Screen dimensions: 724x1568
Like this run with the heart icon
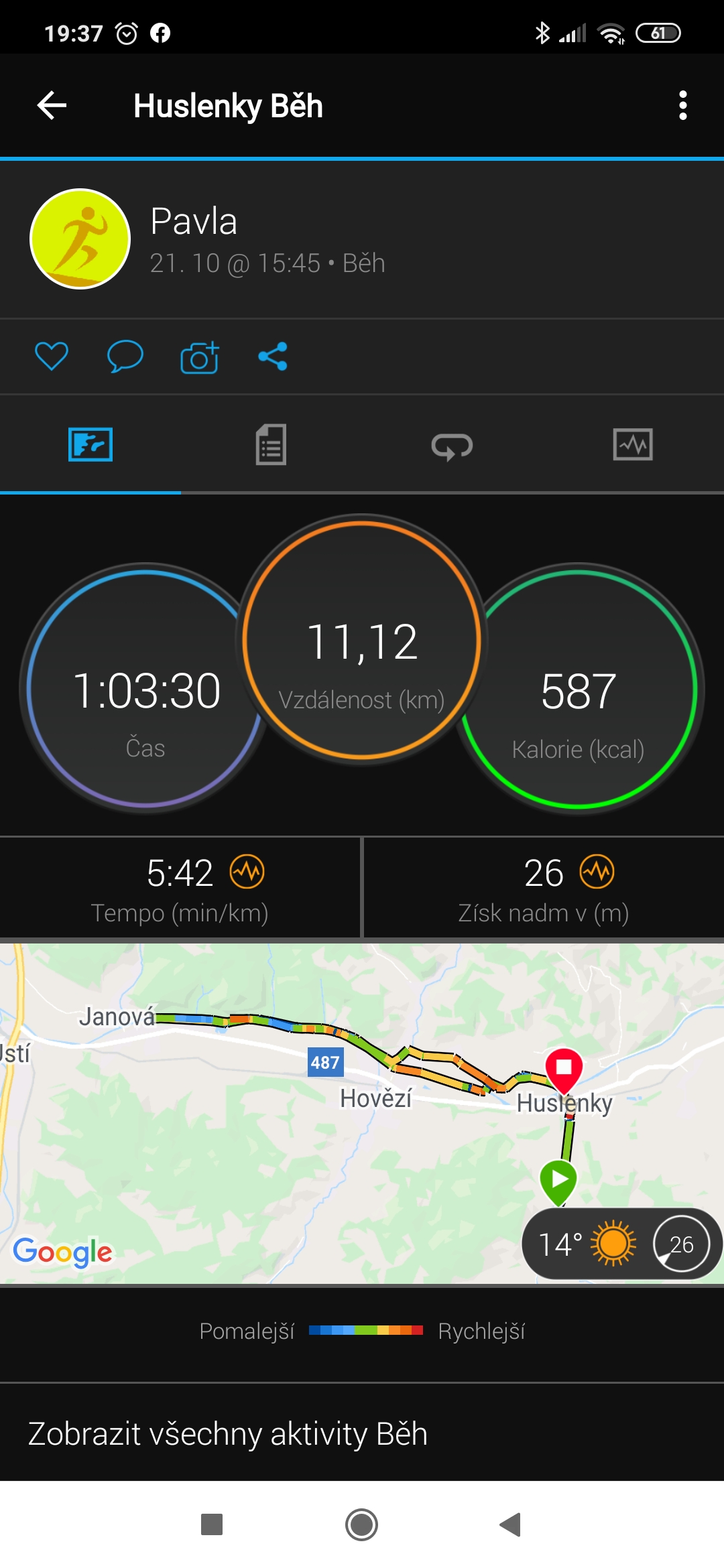coord(52,356)
